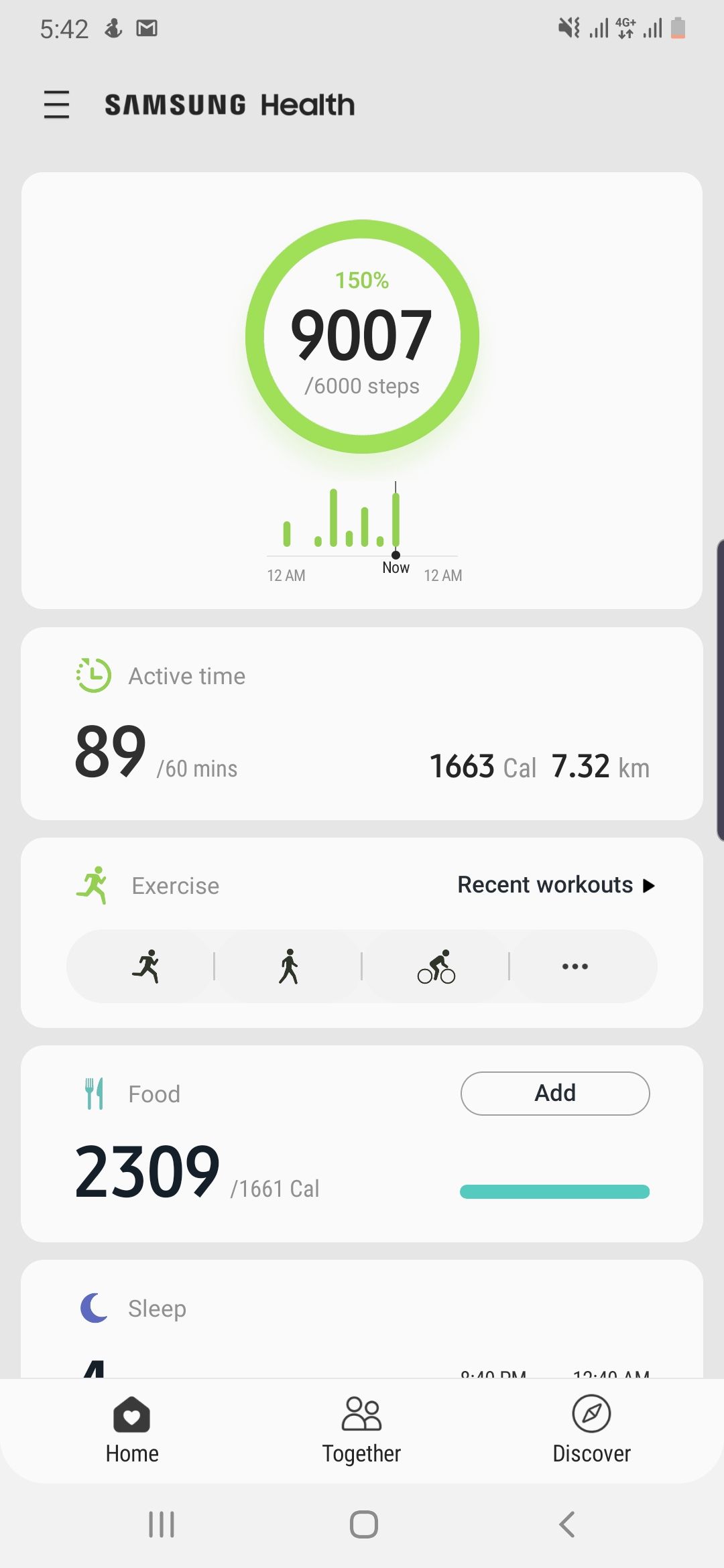Screen dimensions: 724x1568
Task: Tap the Food calorie progress bar
Action: pos(554,1190)
